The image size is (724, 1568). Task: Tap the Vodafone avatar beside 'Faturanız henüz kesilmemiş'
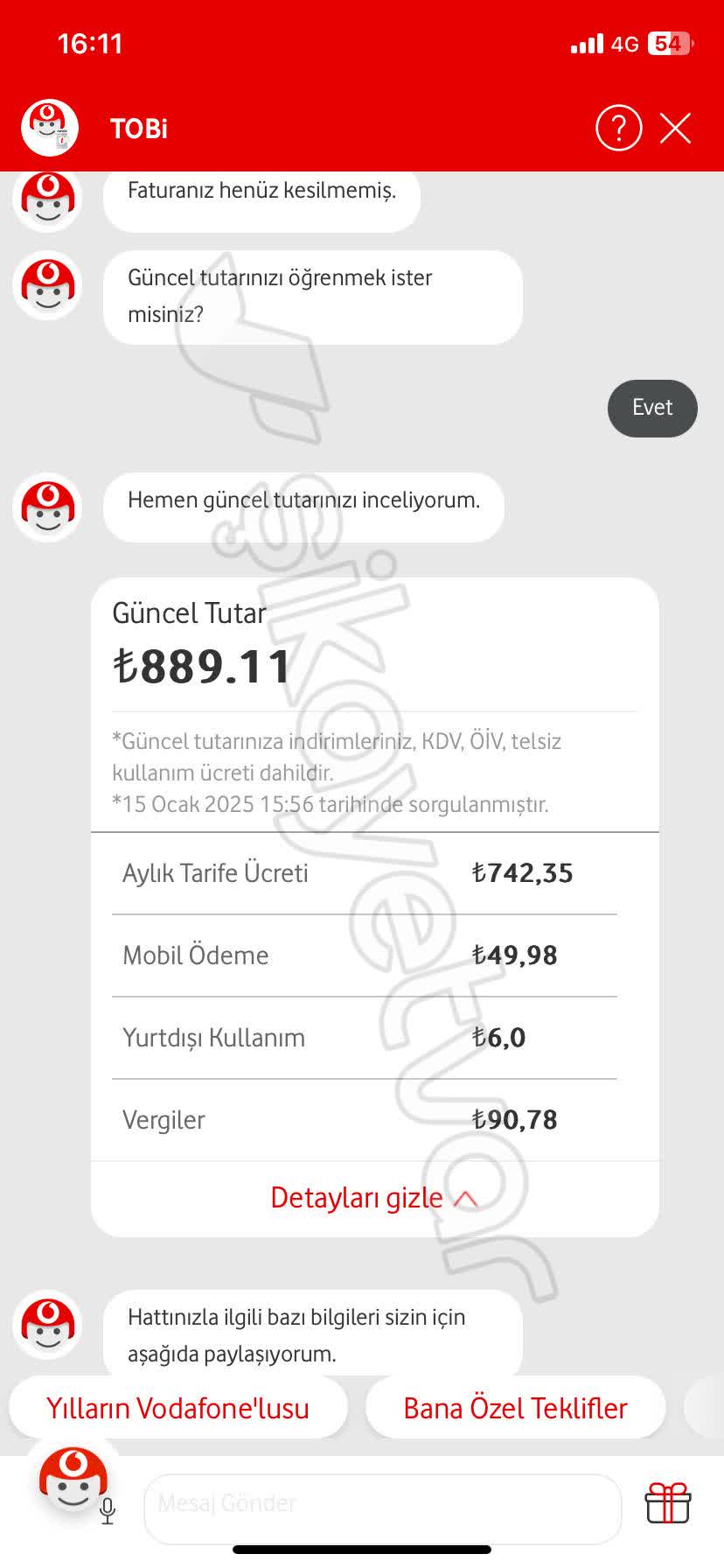(47, 198)
